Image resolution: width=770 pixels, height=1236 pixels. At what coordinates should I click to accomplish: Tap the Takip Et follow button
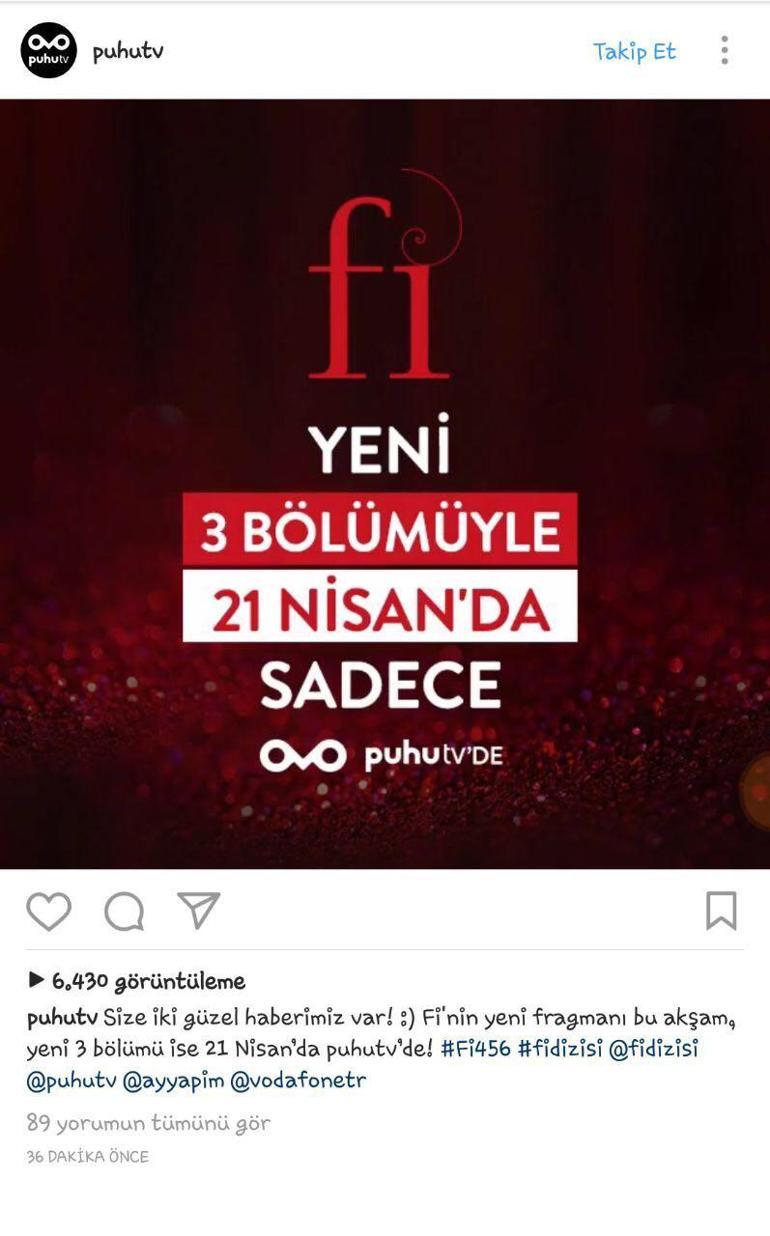point(634,52)
